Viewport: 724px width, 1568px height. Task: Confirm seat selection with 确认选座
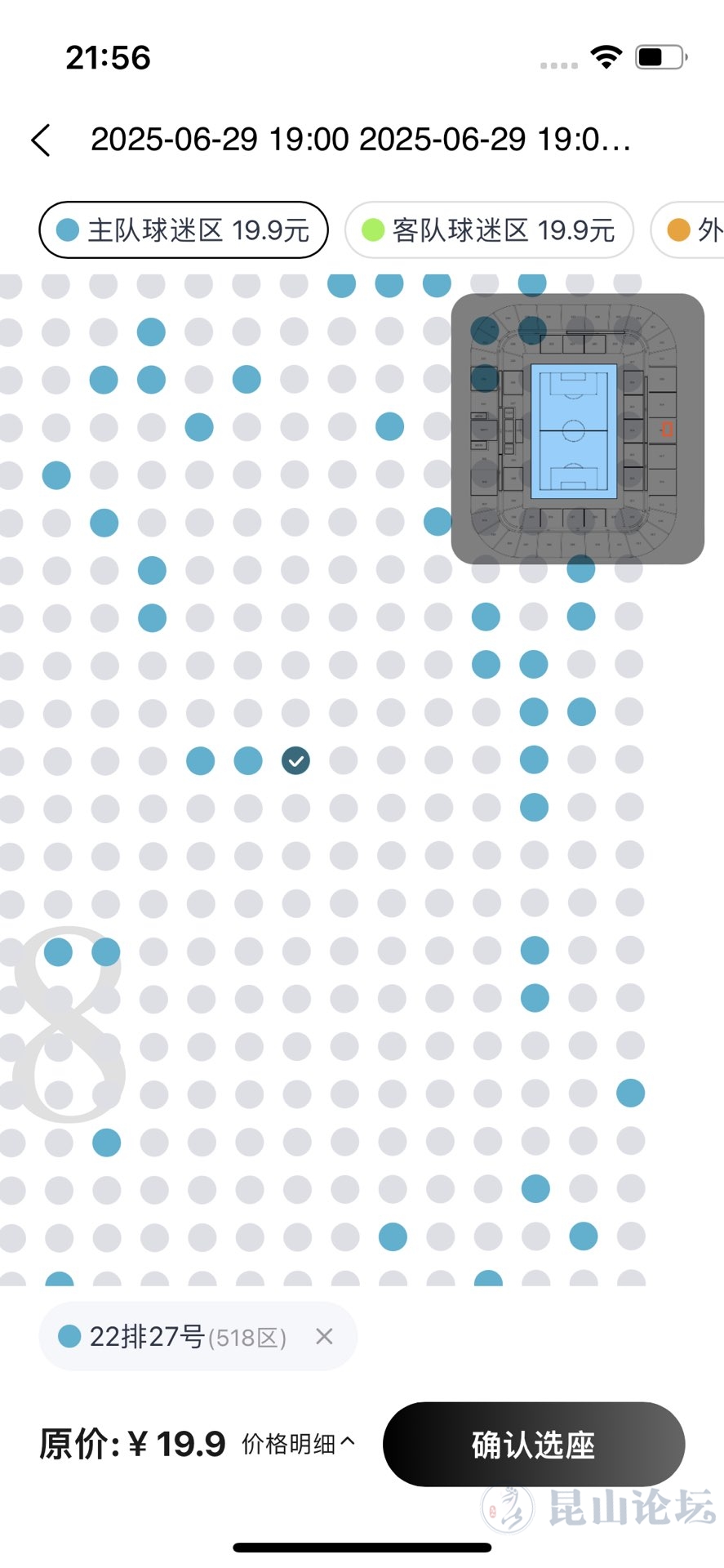(x=533, y=1444)
